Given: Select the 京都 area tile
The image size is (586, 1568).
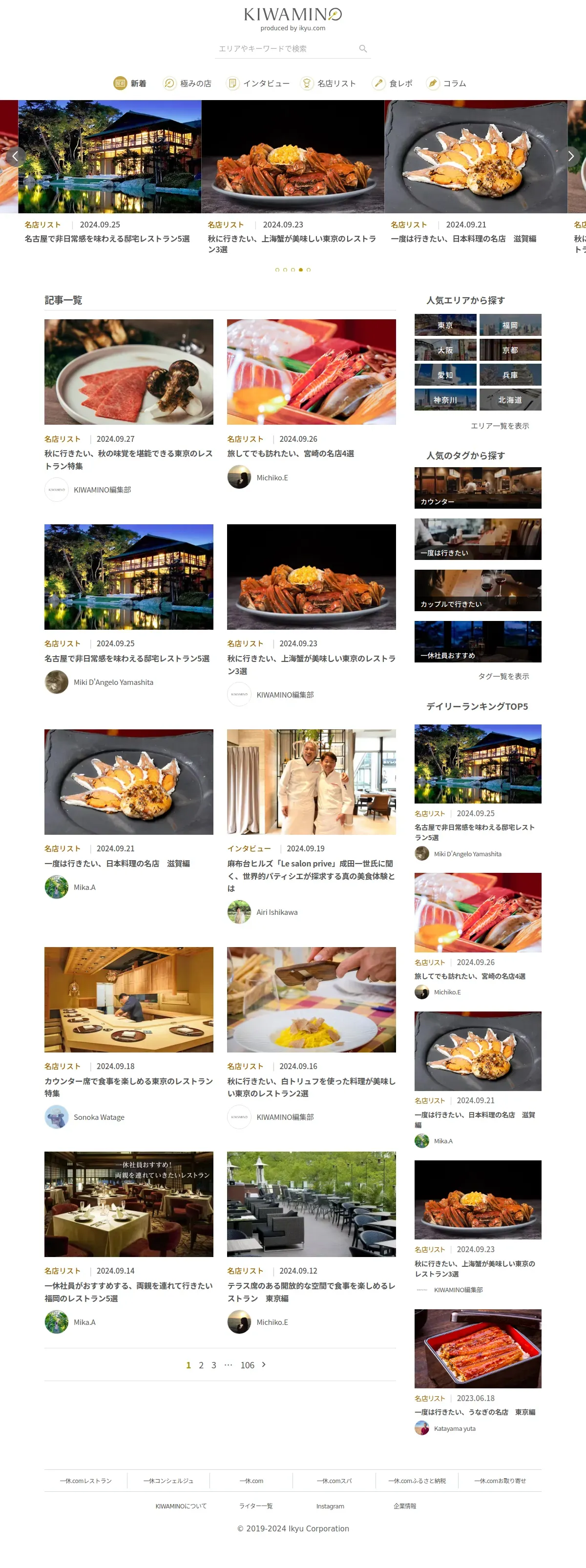Looking at the screenshot, I should click(510, 350).
